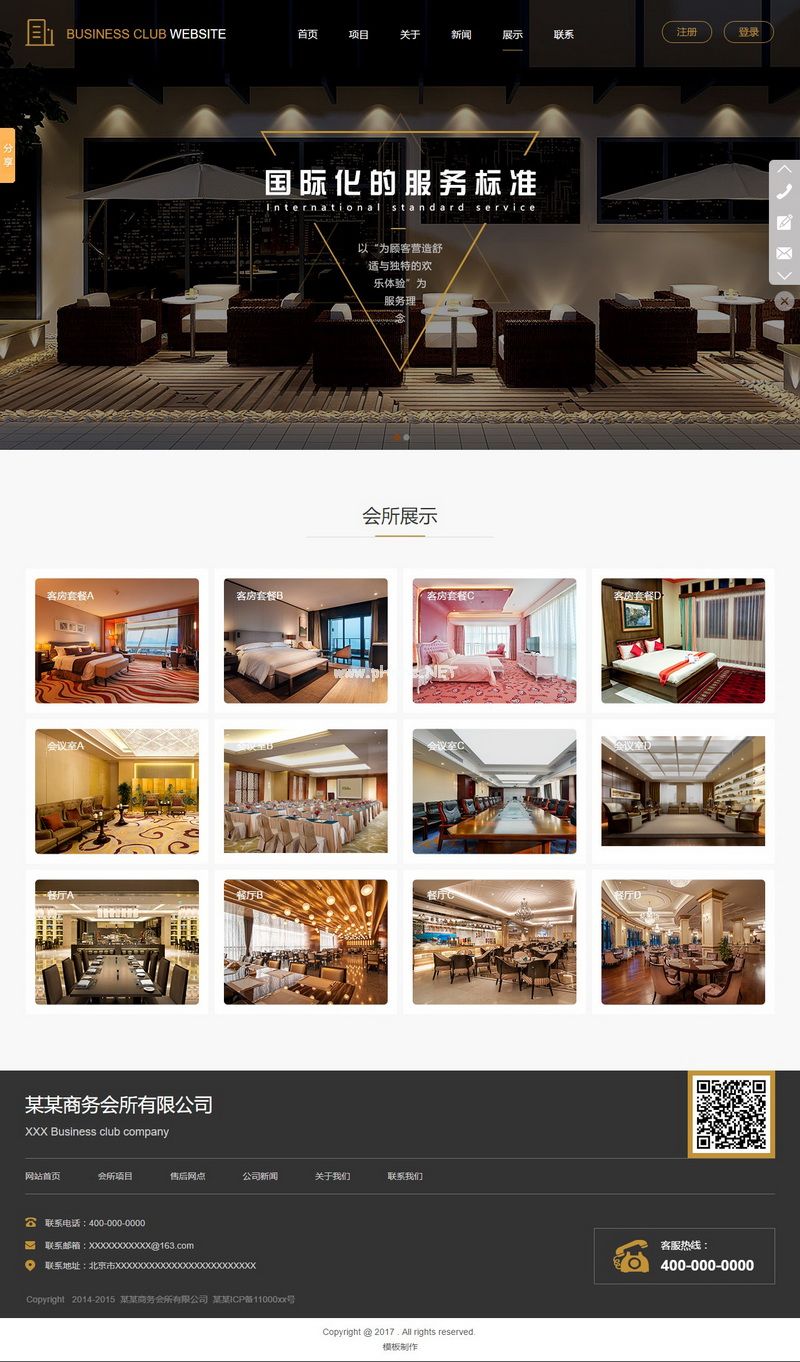800x1362 pixels.
Task: Open the 关于 page
Action: tap(410, 34)
